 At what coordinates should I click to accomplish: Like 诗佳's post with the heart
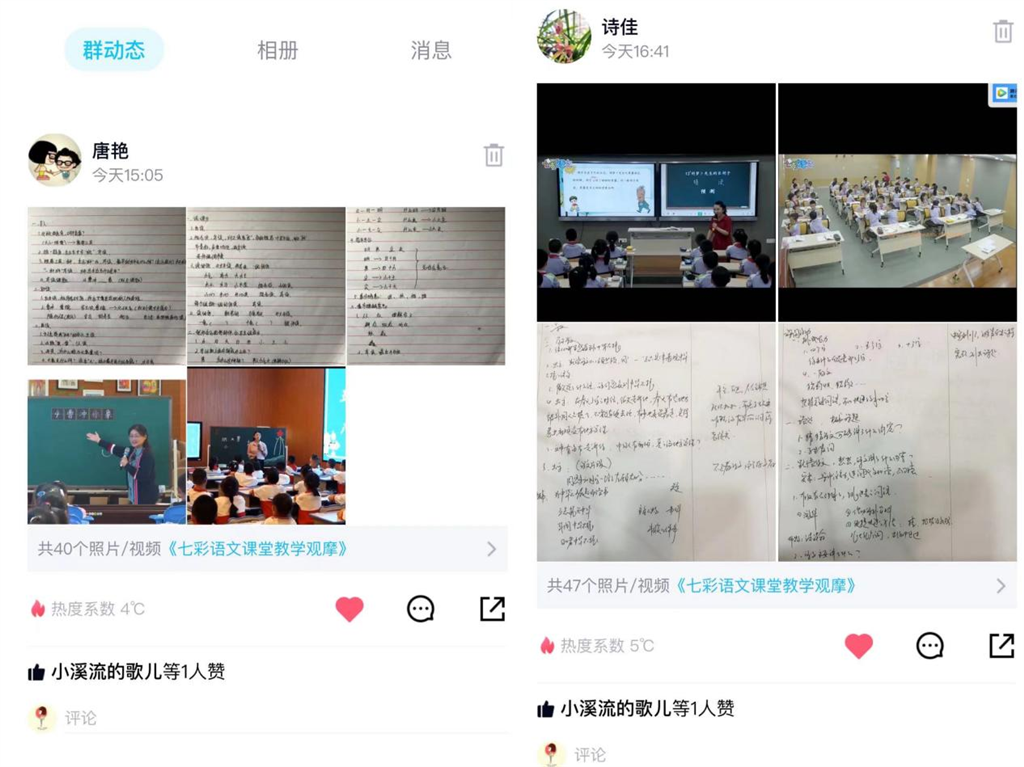[x=858, y=645]
